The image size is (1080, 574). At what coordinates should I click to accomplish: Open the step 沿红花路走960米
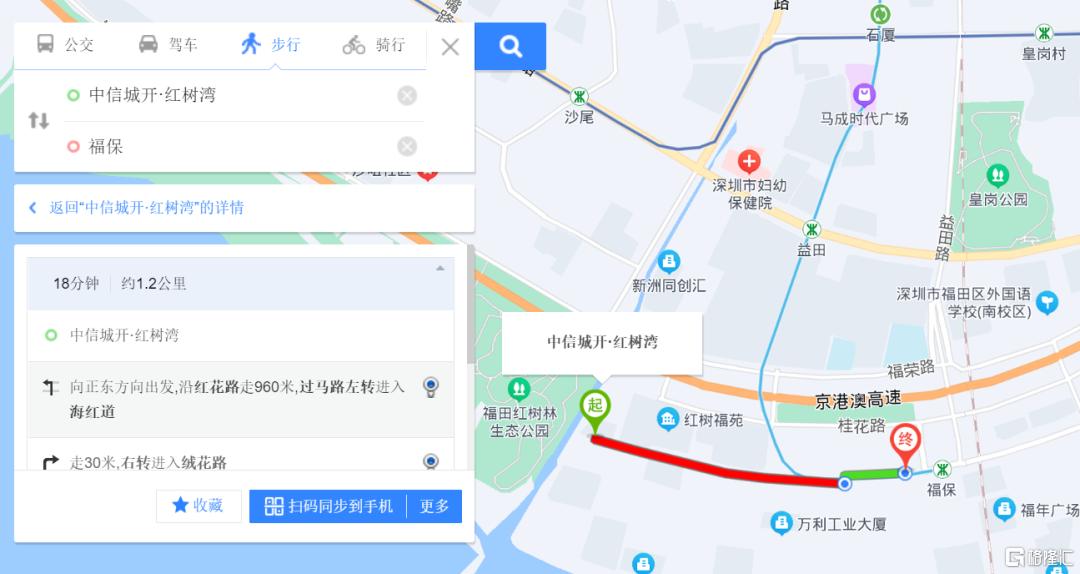tap(237, 398)
